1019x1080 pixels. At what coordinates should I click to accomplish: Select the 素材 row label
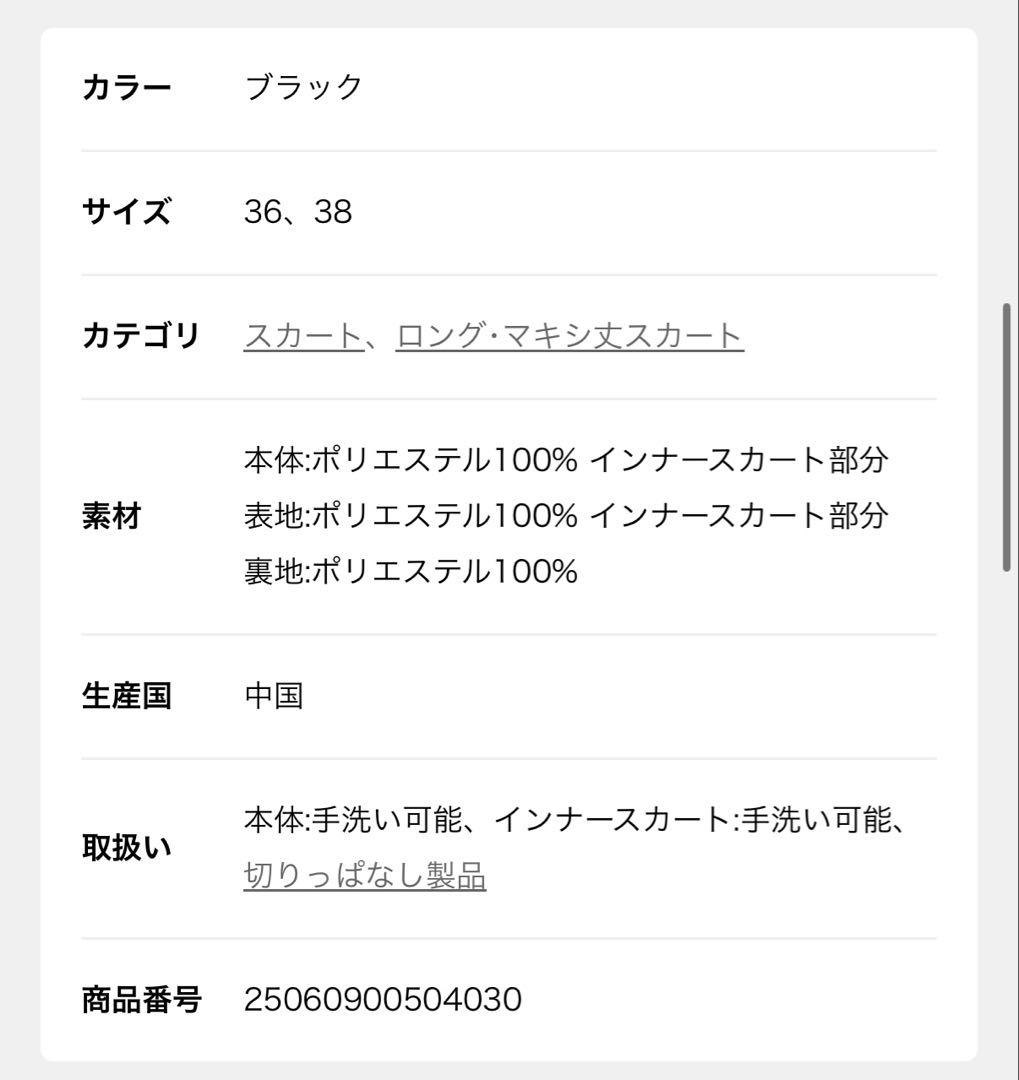tap(103, 516)
